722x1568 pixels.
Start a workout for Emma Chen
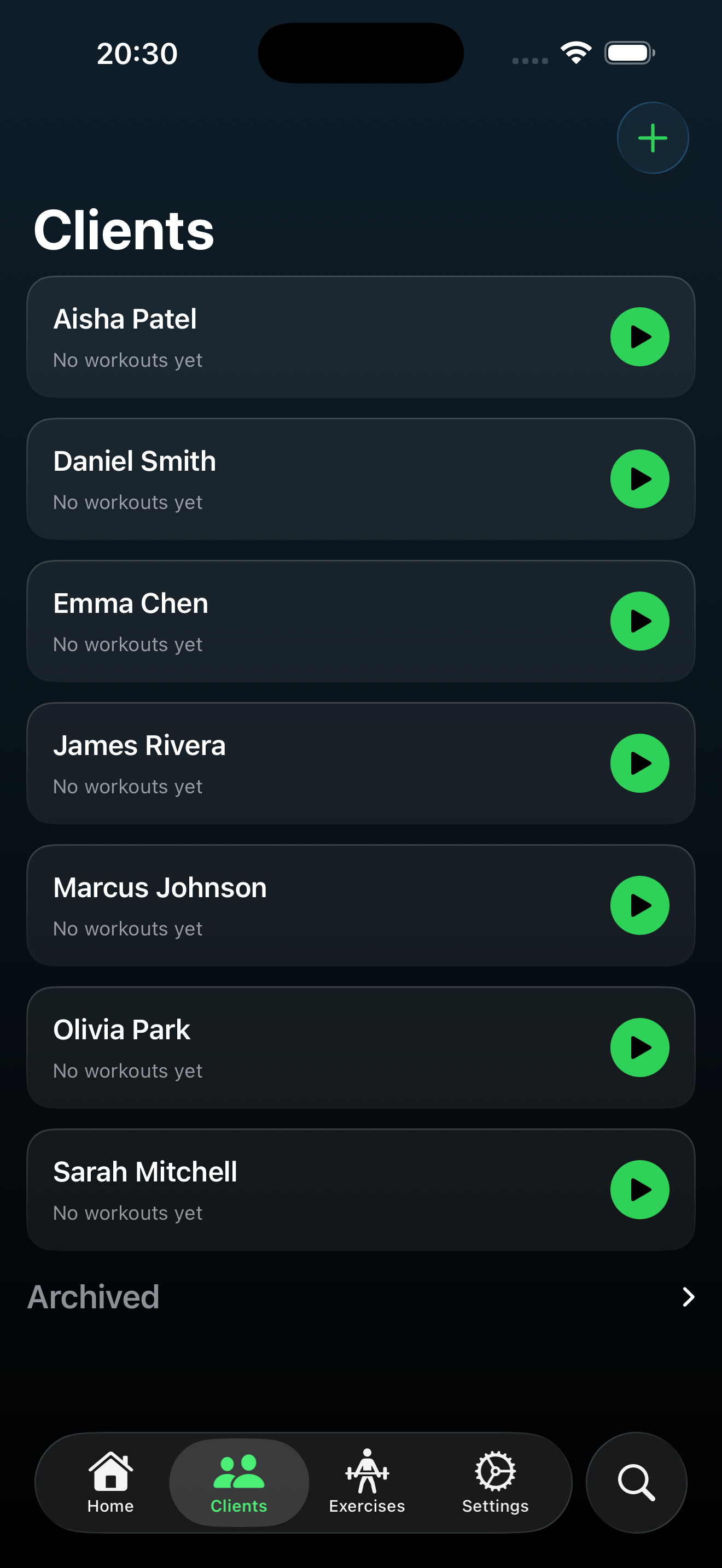point(641,621)
